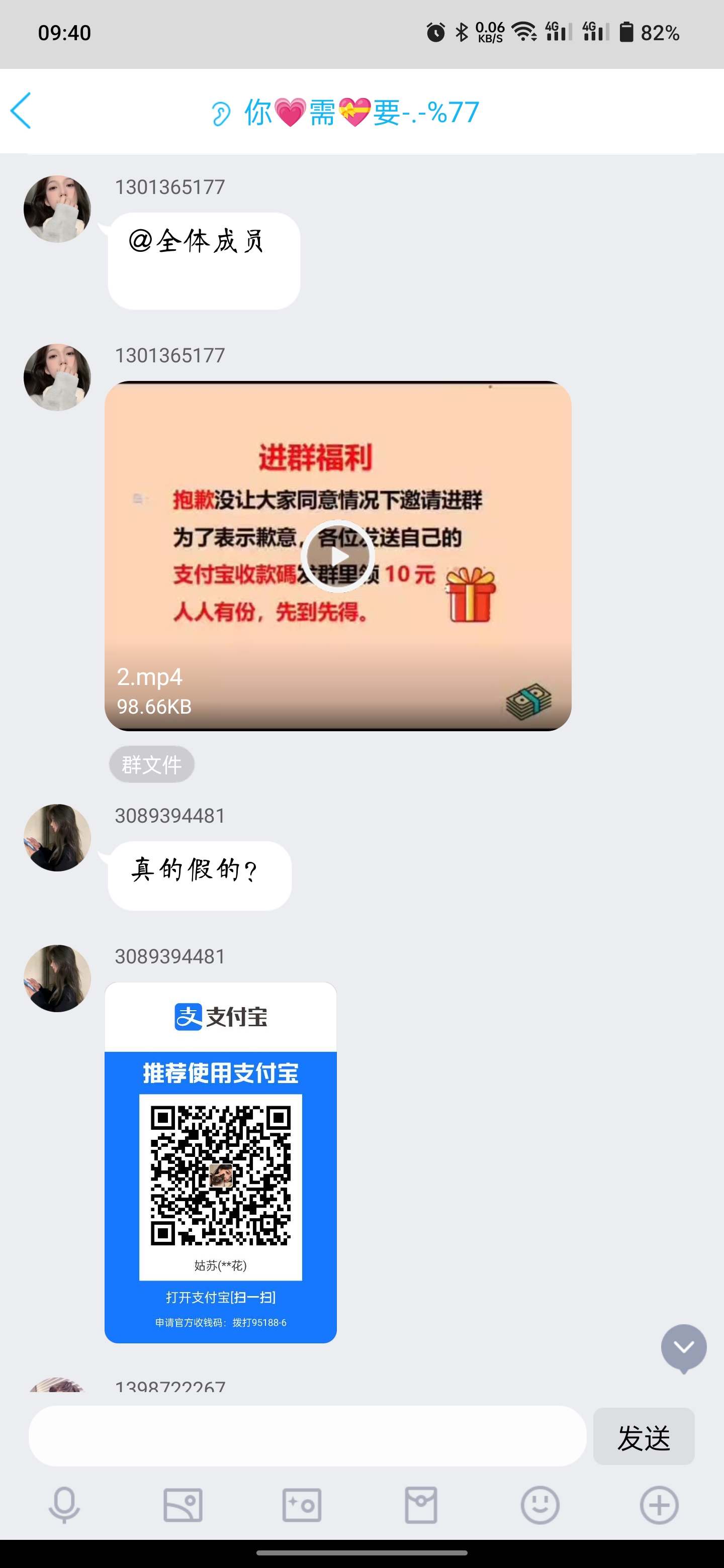Tap the Alipay QR code image
Screen dimensions: 724x1568
(220, 1175)
